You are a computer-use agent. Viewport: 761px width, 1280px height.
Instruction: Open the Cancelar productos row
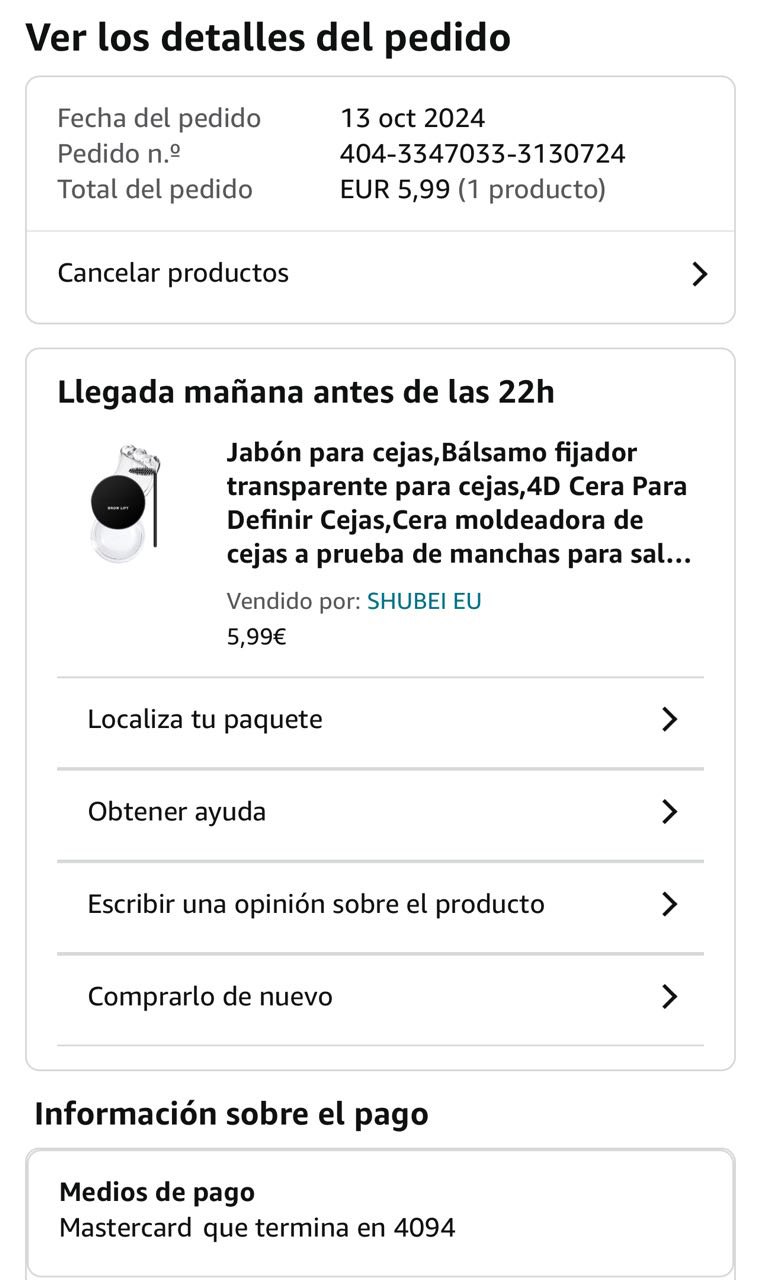click(380, 274)
